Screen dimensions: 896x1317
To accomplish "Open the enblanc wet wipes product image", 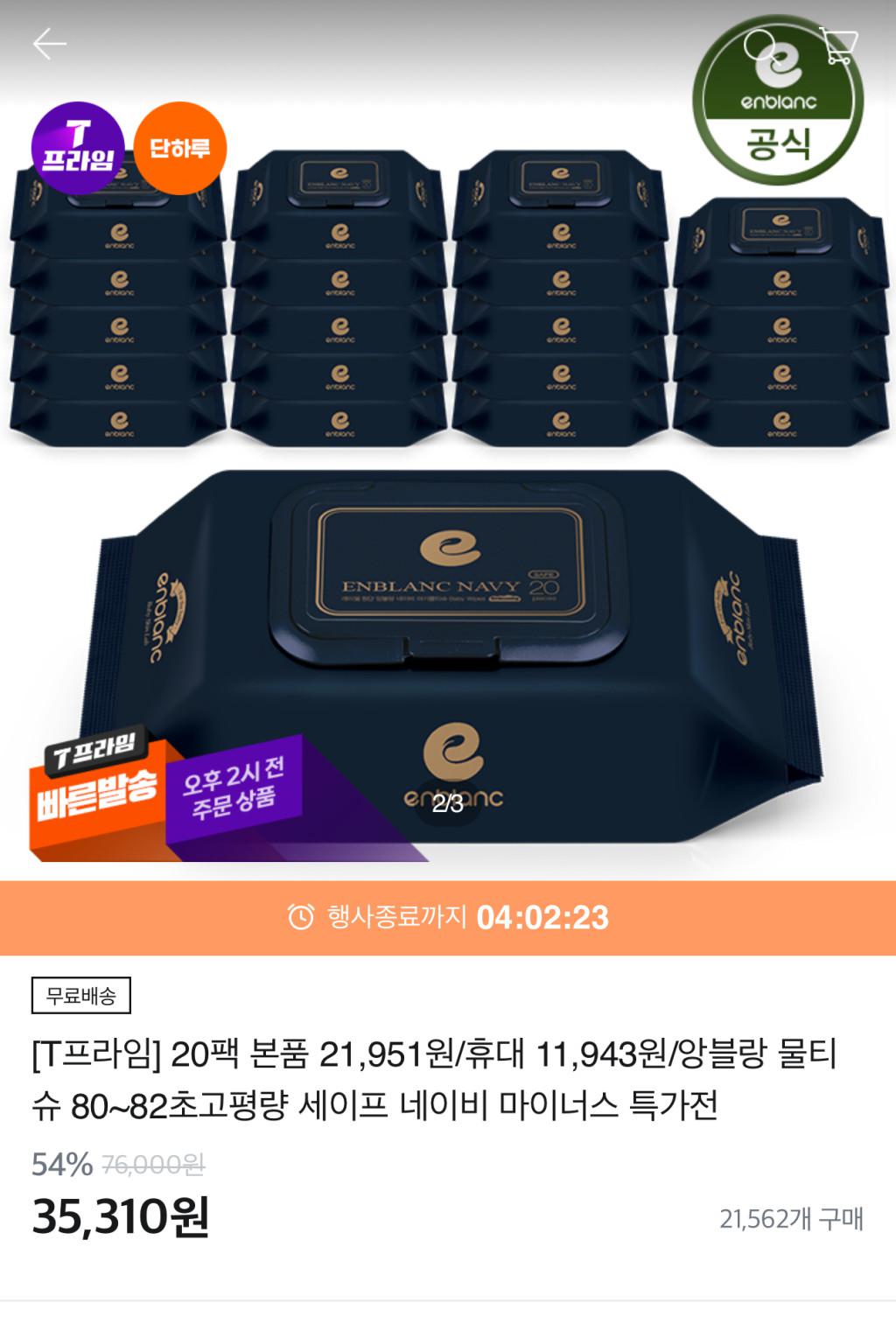I will 448,525.
